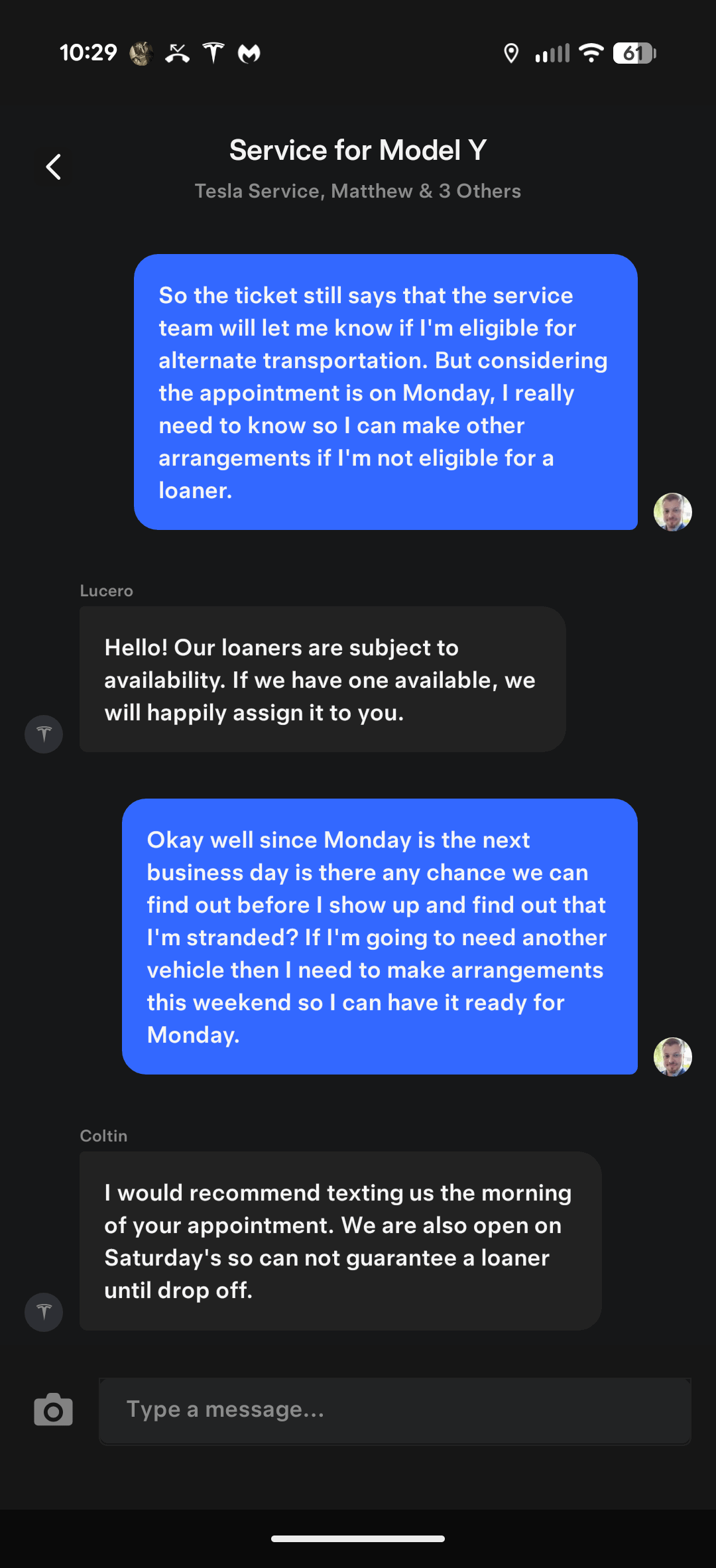Viewport: 716px width, 1568px height.
Task: Tap the camera icon to attach a photo
Action: pyautogui.click(x=53, y=1409)
